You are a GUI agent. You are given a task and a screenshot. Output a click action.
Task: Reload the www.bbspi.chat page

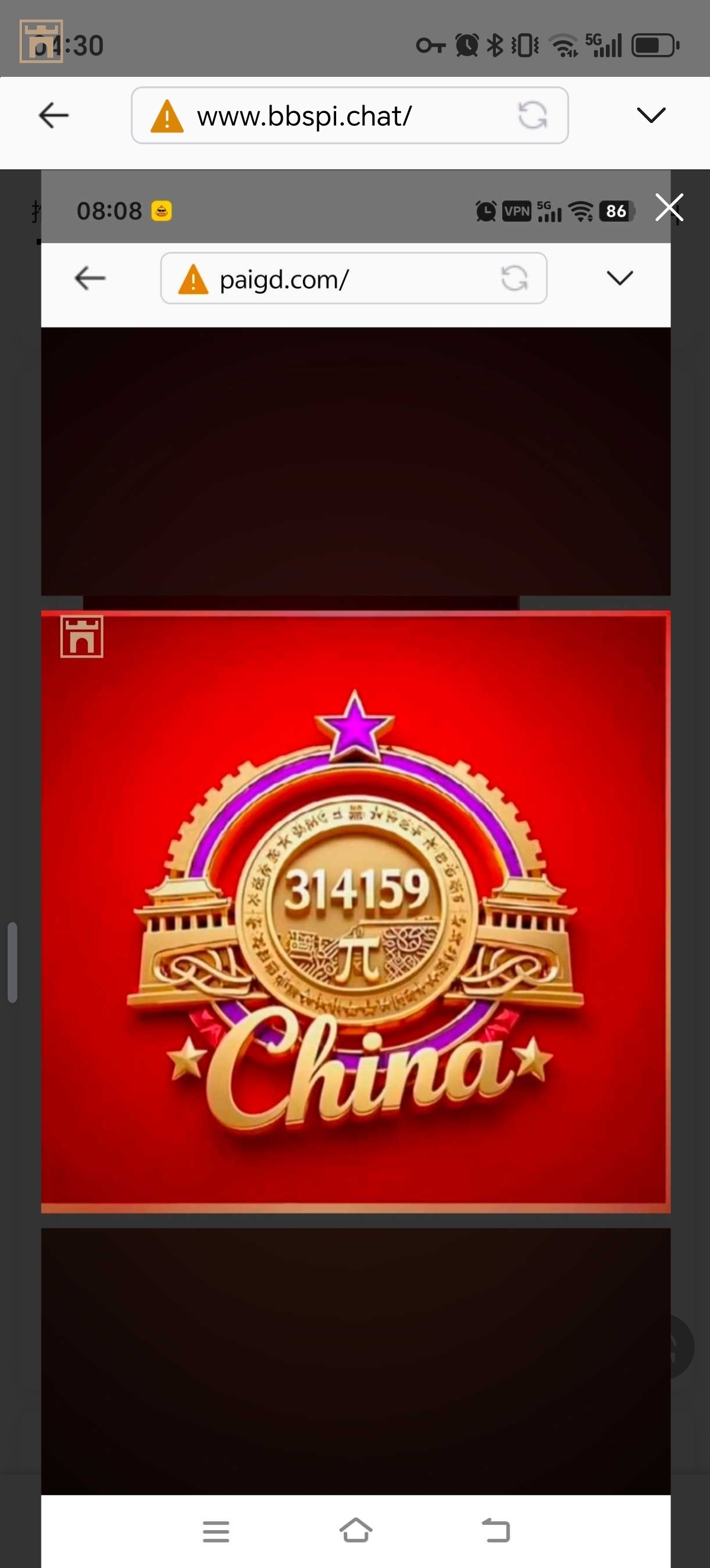(x=532, y=116)
